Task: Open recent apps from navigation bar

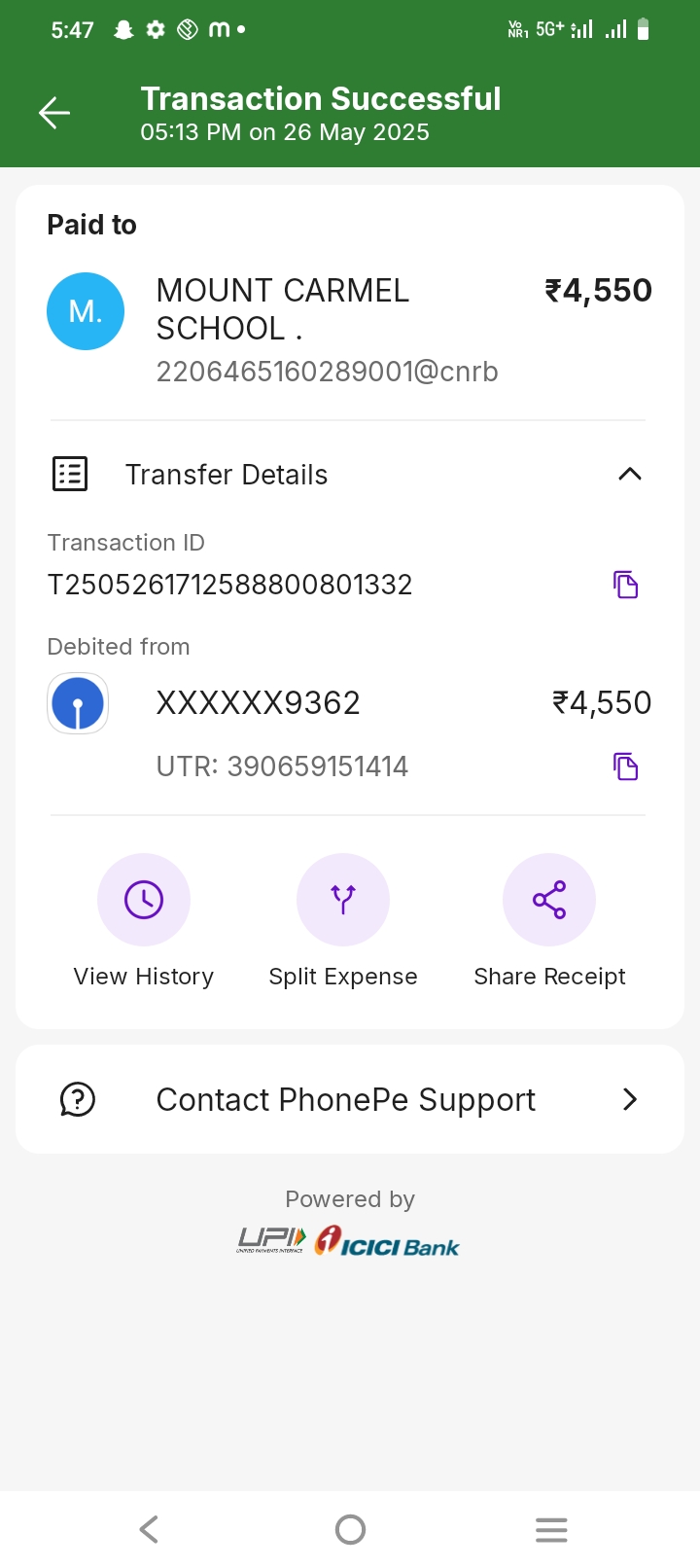Action: [551, 1530]
